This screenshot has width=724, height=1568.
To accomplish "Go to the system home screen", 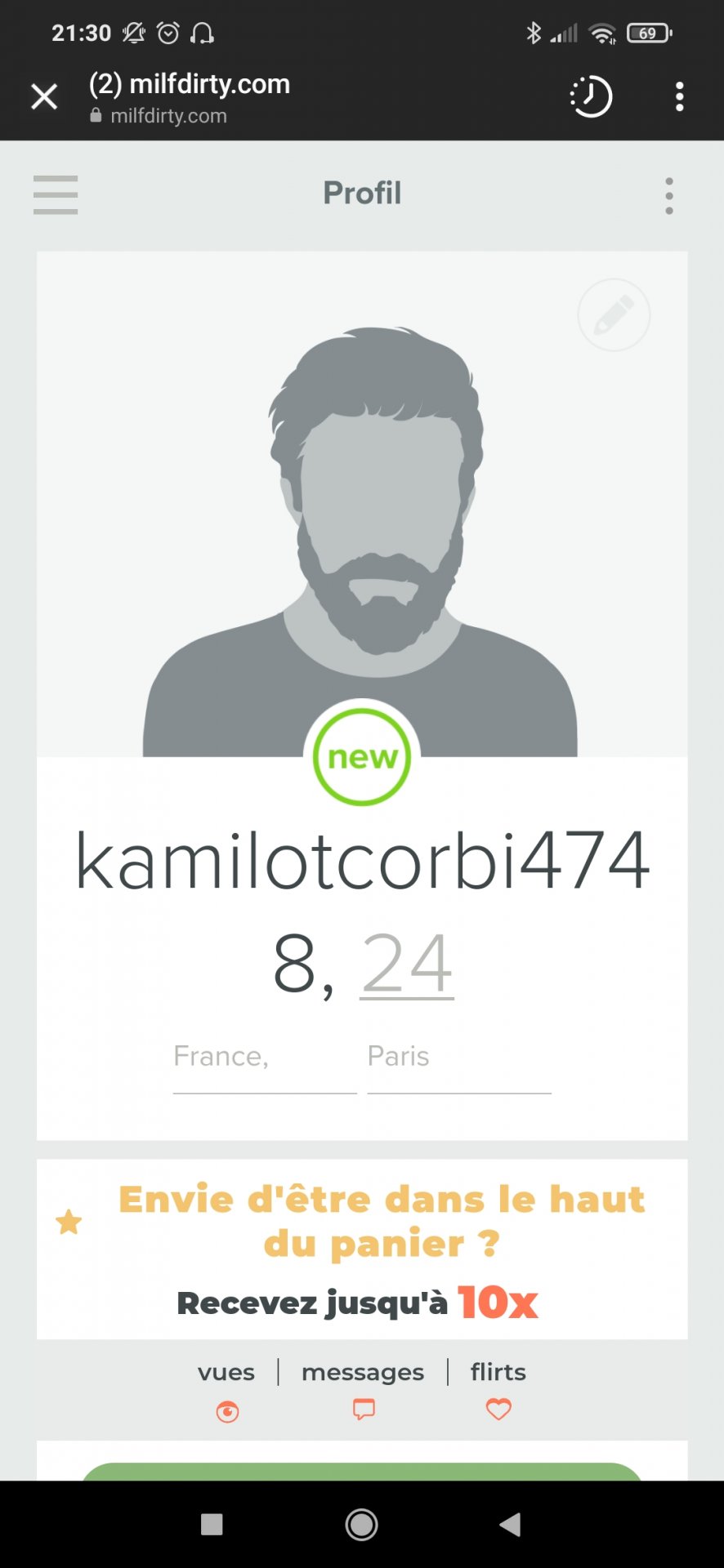I will (361, 1525).
